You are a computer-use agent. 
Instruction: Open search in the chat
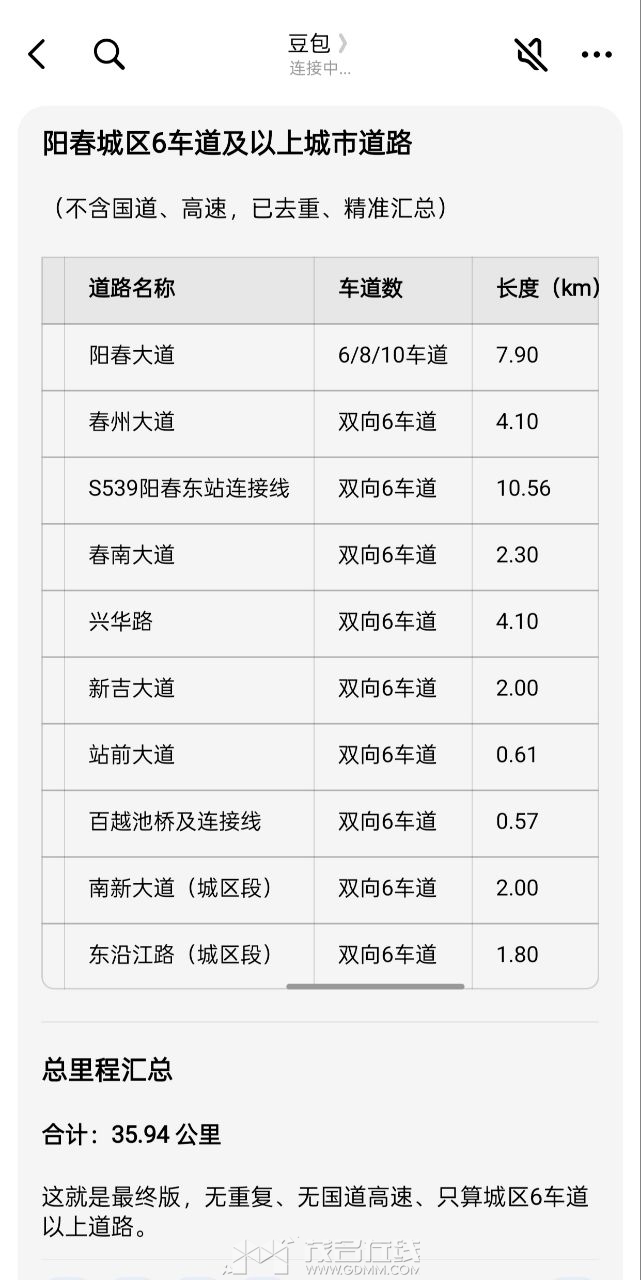109,54
